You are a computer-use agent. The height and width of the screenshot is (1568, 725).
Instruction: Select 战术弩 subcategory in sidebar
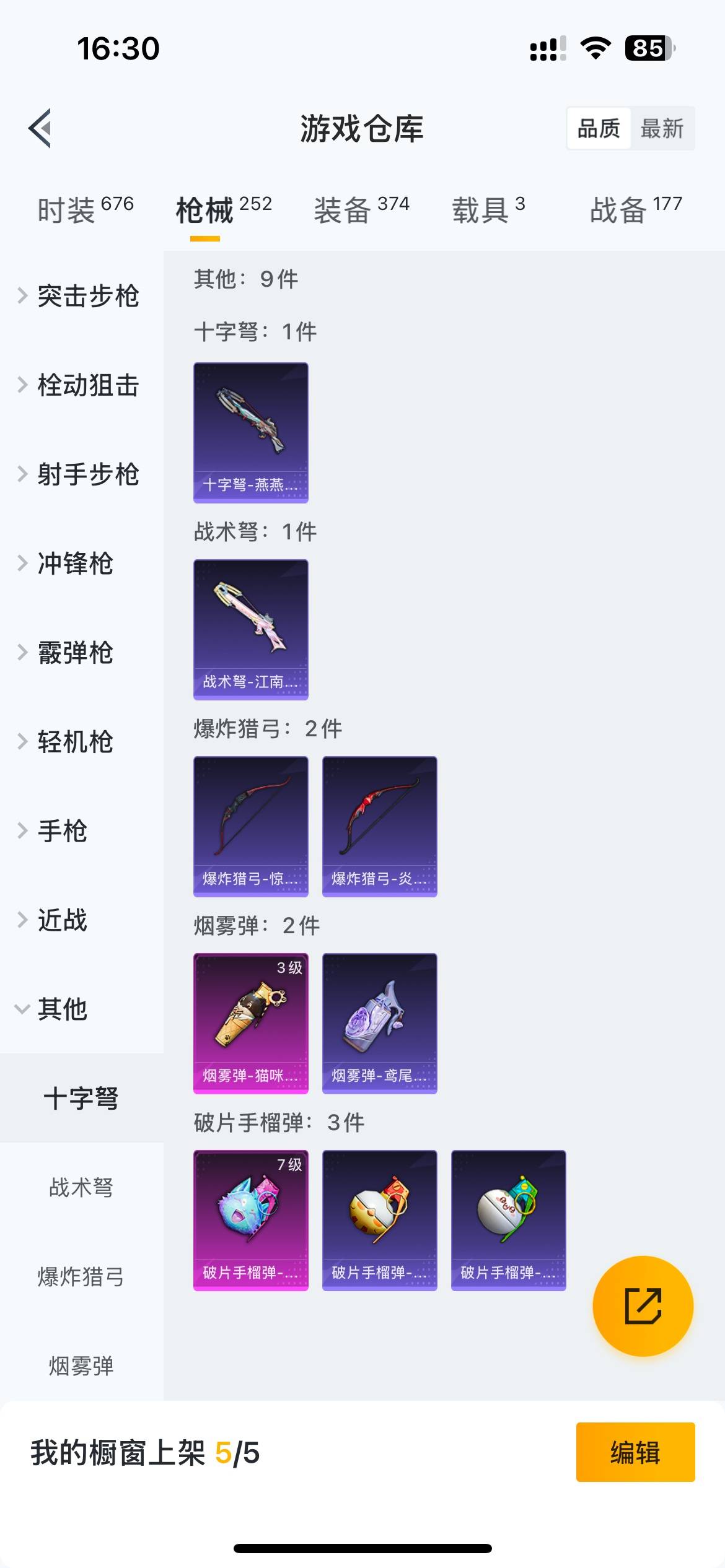[81, 1188]
